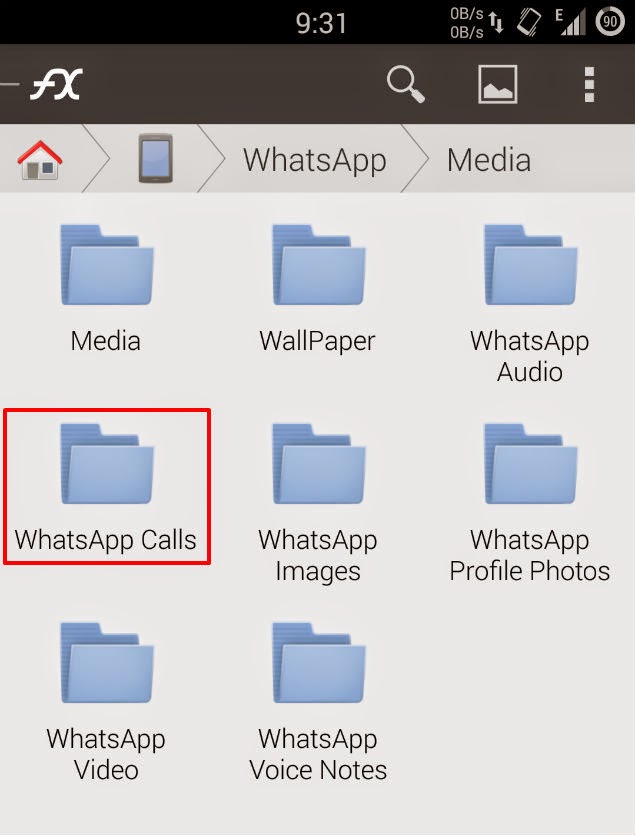The height and width of the screenshot is (835, 635).
Task: Navigate to the WhatsApp breadcrumb
Action: (x=314, y=160)
